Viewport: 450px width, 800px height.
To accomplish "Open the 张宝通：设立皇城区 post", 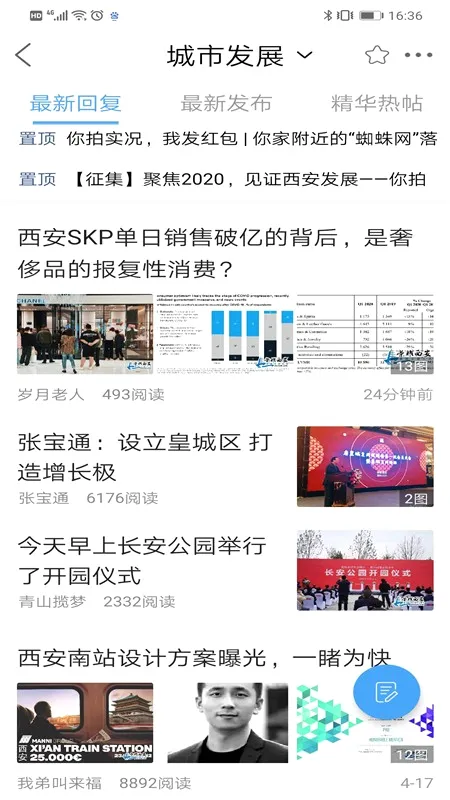I will (145, 457).
